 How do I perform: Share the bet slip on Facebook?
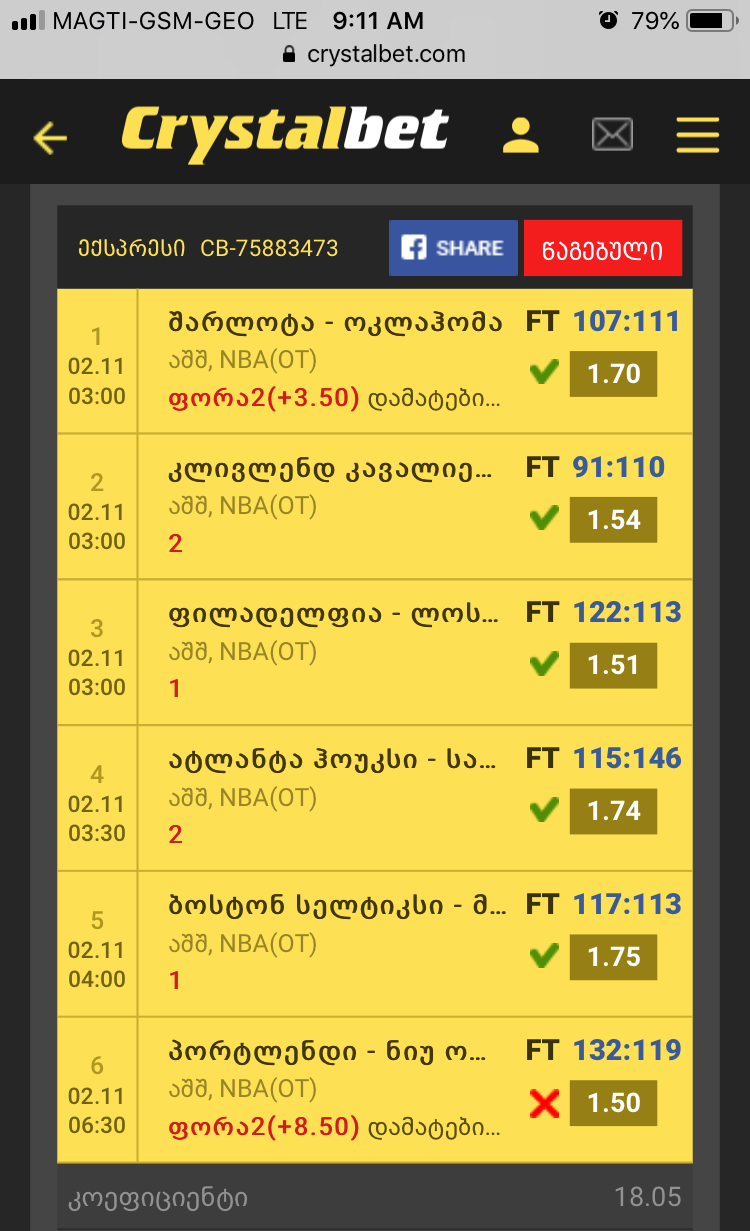453,248
